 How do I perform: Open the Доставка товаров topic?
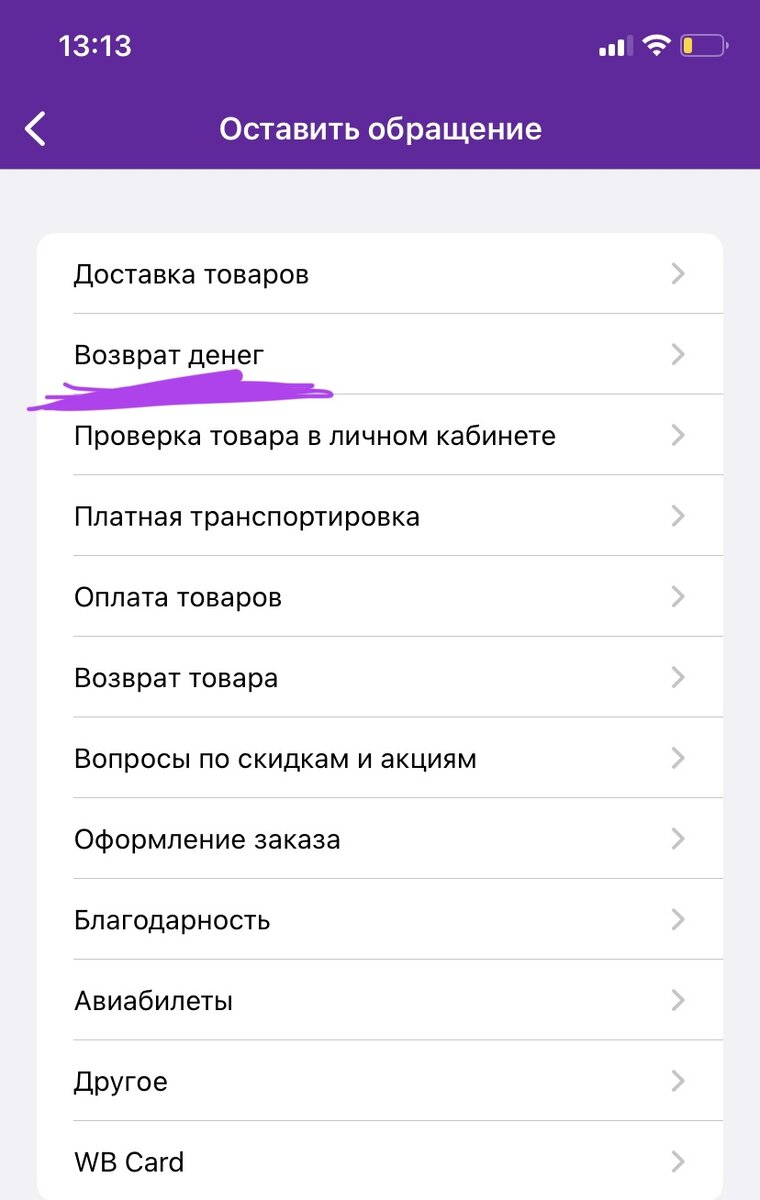(380, 274)
